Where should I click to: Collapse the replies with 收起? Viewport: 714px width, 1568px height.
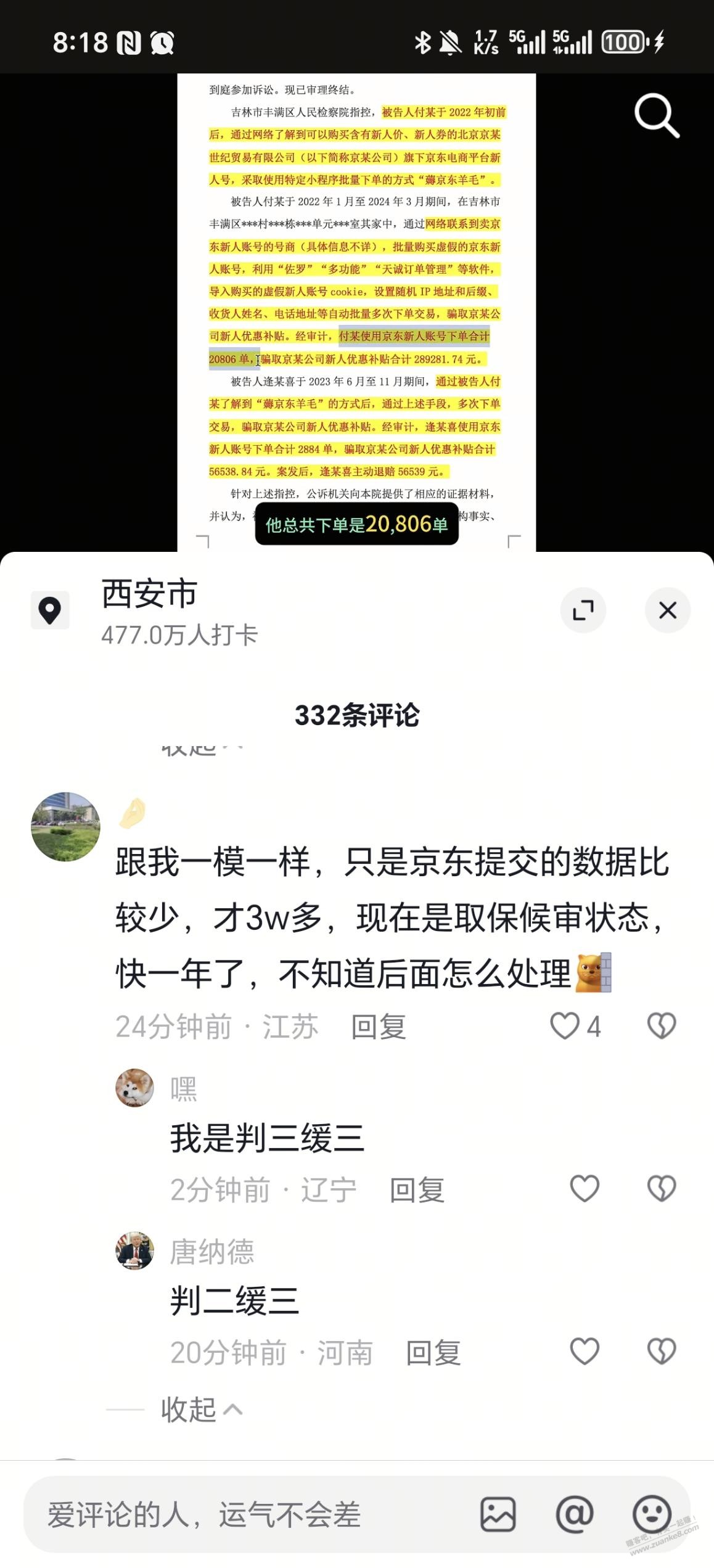tap(201, 1410)
